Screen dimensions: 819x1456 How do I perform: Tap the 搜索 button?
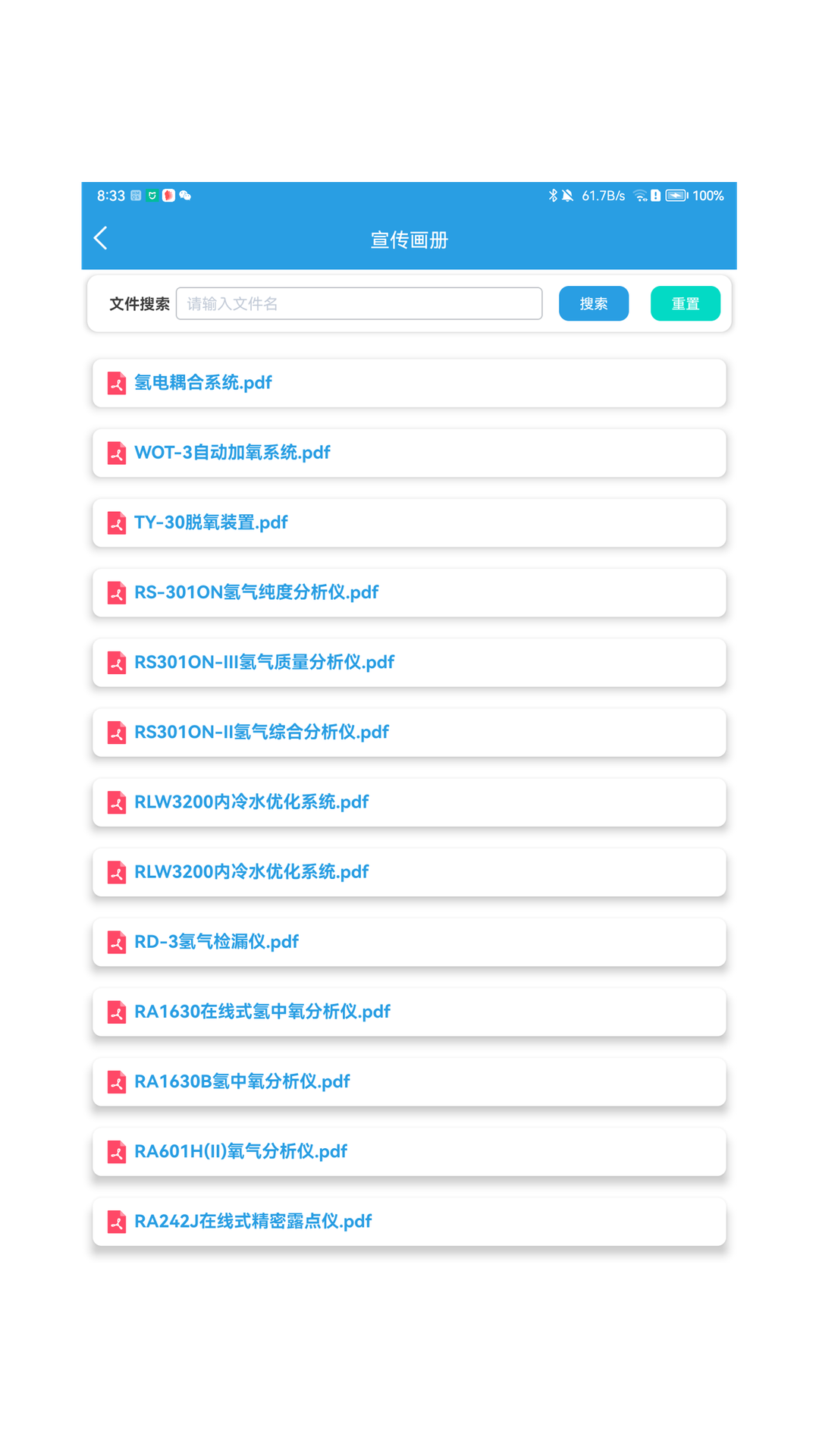[x=594, y=303]
